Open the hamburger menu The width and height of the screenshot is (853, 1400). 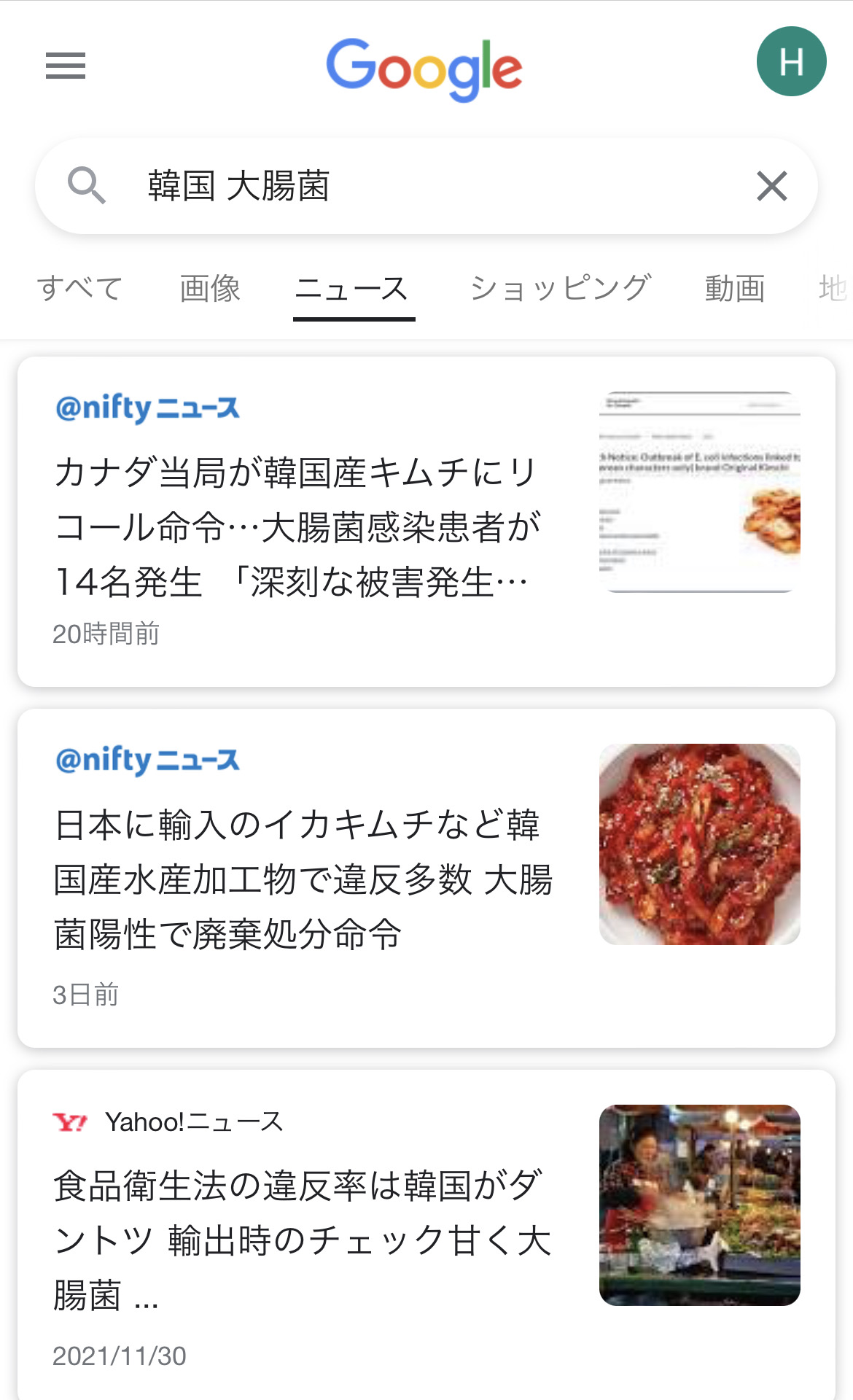[x=66, y=66]
